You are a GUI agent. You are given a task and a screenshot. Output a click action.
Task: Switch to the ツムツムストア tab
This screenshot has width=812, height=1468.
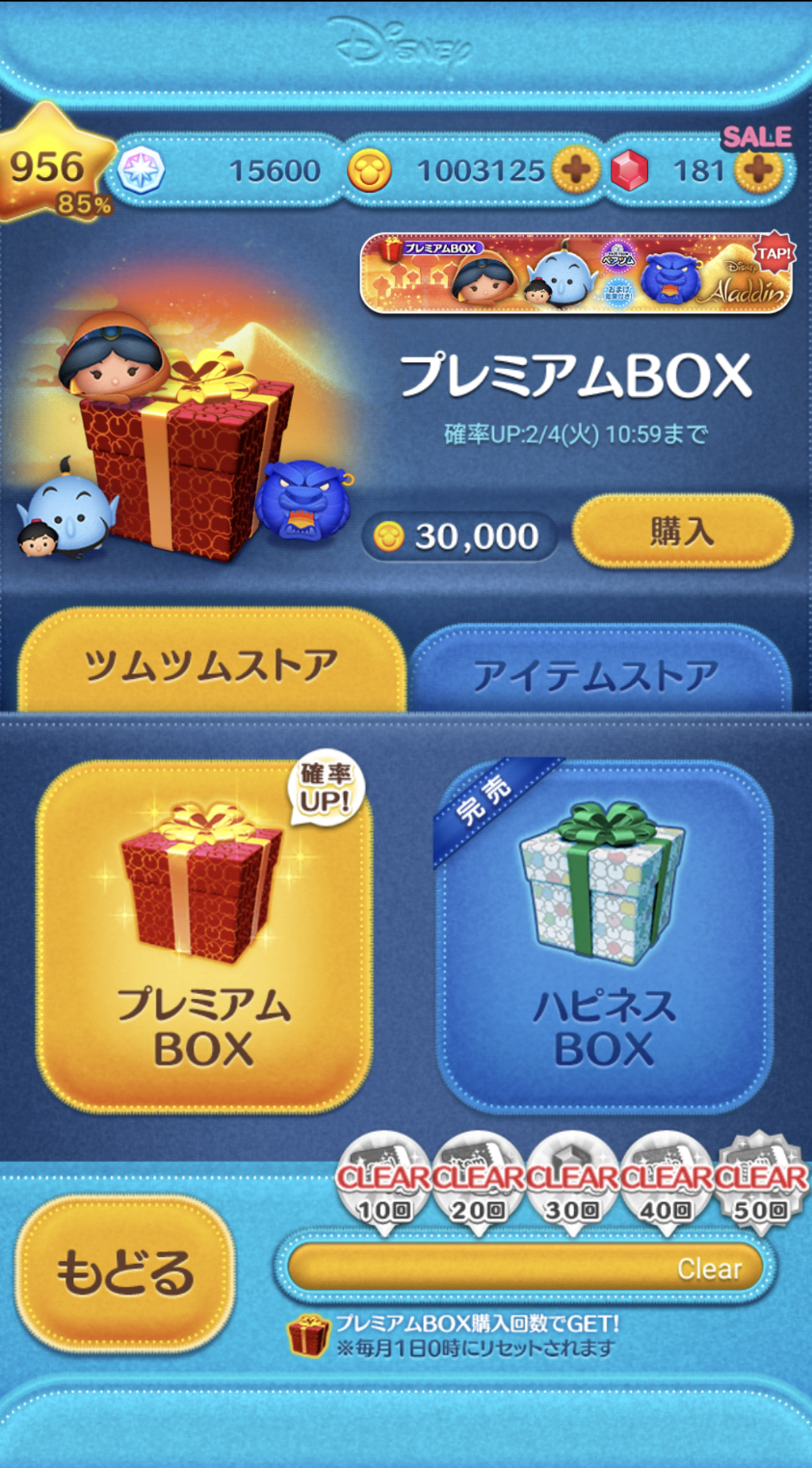click(211, 666)
